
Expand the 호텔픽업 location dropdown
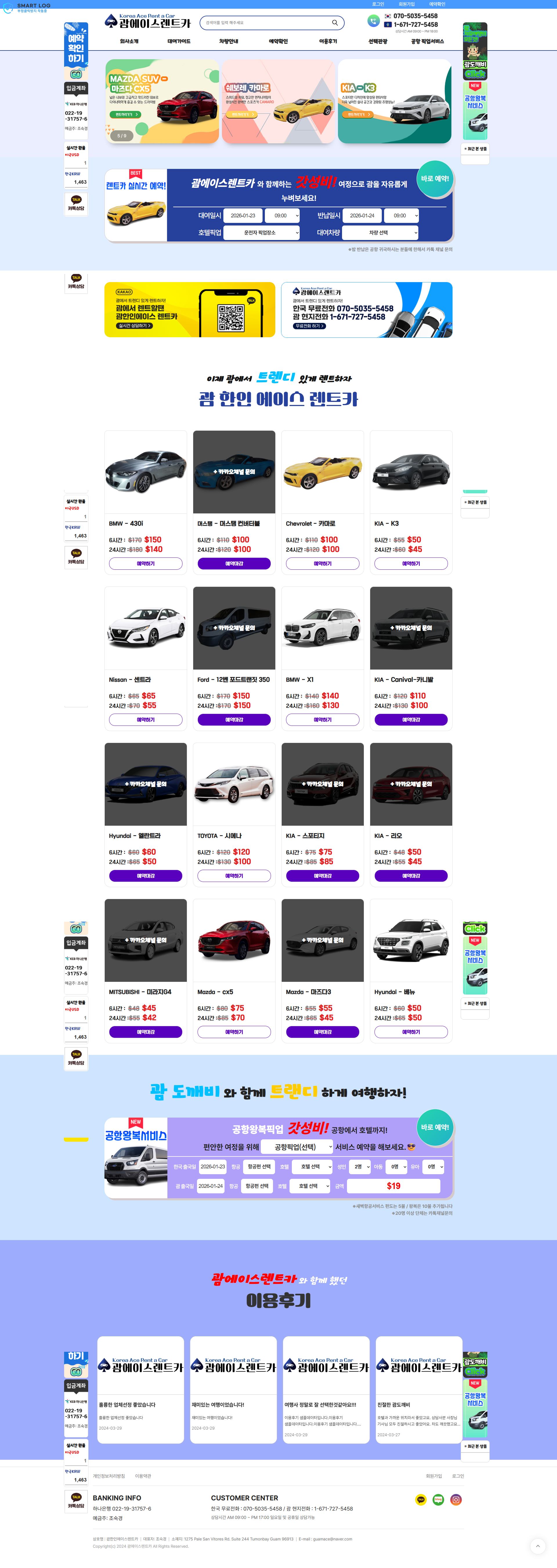pyautogui.click(x=262, y=232)
